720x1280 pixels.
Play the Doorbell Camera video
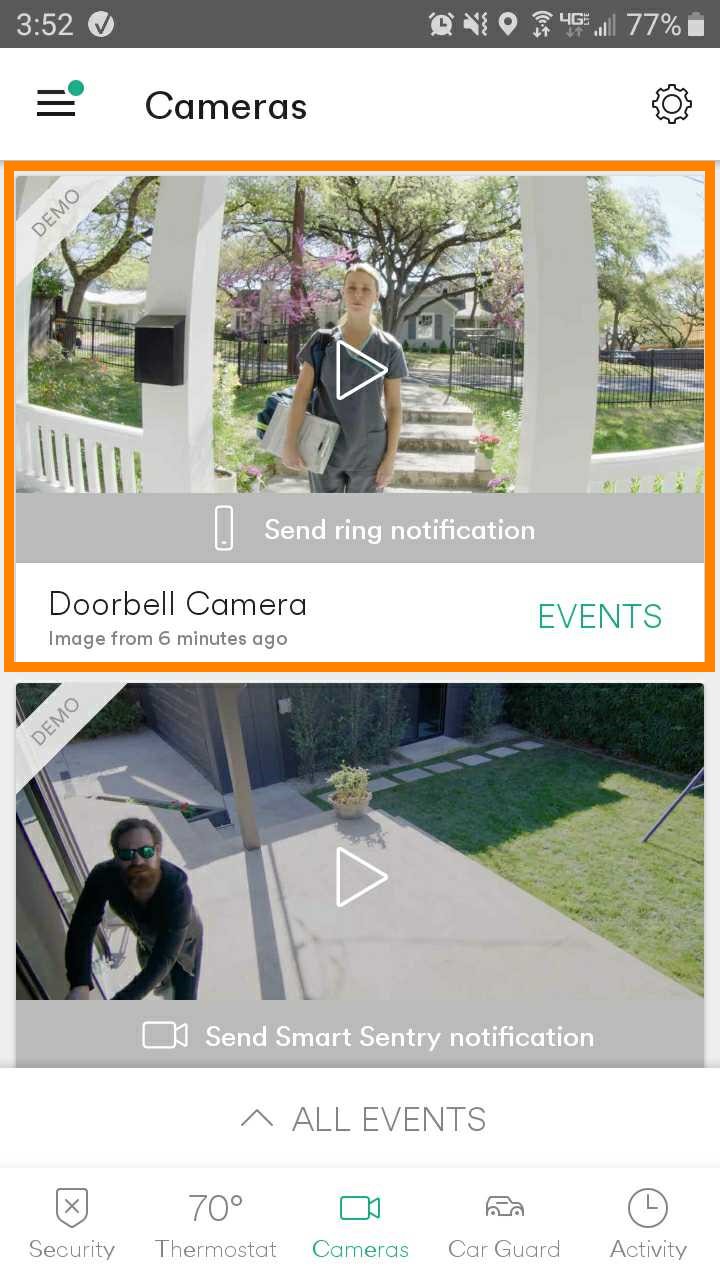360,370
